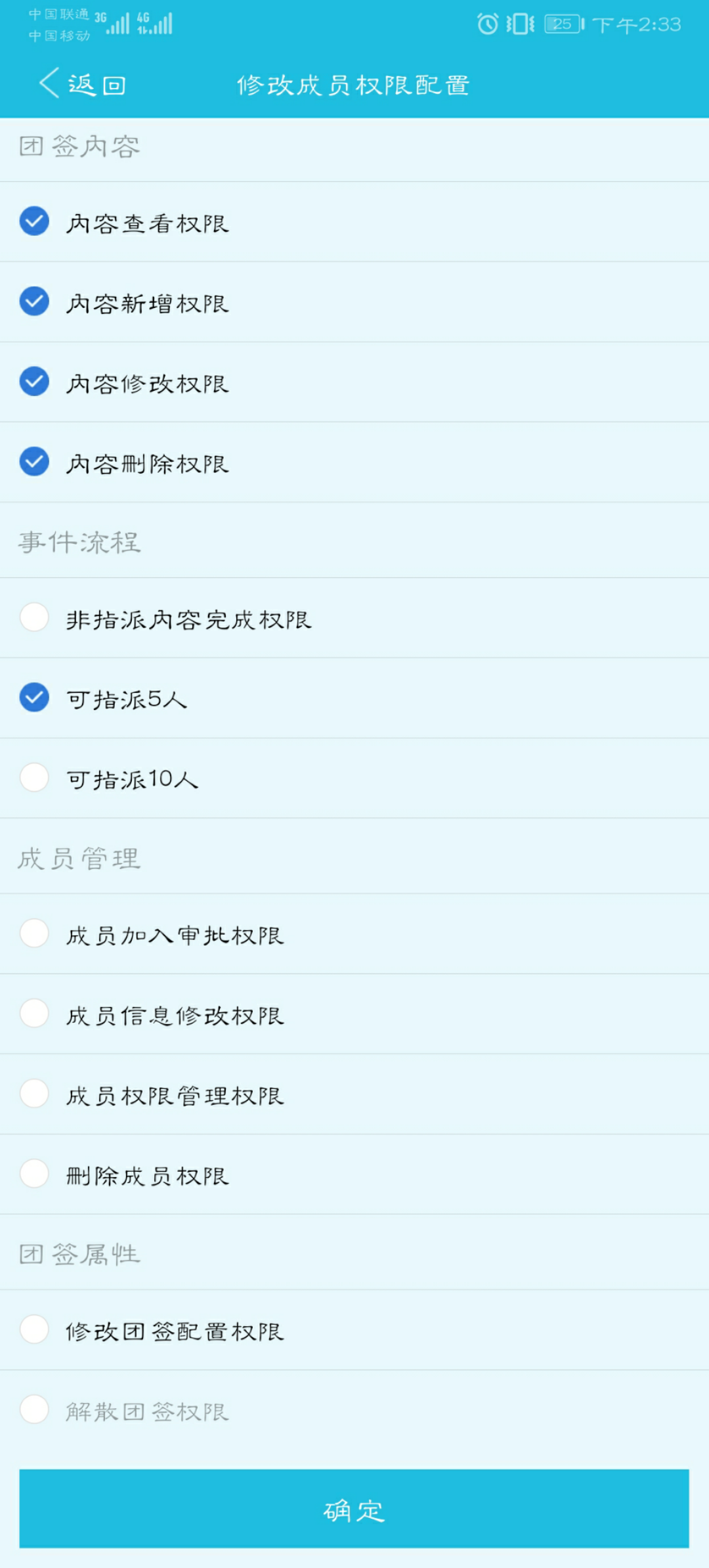This screenshot has width=709, height=1568.
Task: Enable 成员信息修改权限
Action: coord(34,1014)
